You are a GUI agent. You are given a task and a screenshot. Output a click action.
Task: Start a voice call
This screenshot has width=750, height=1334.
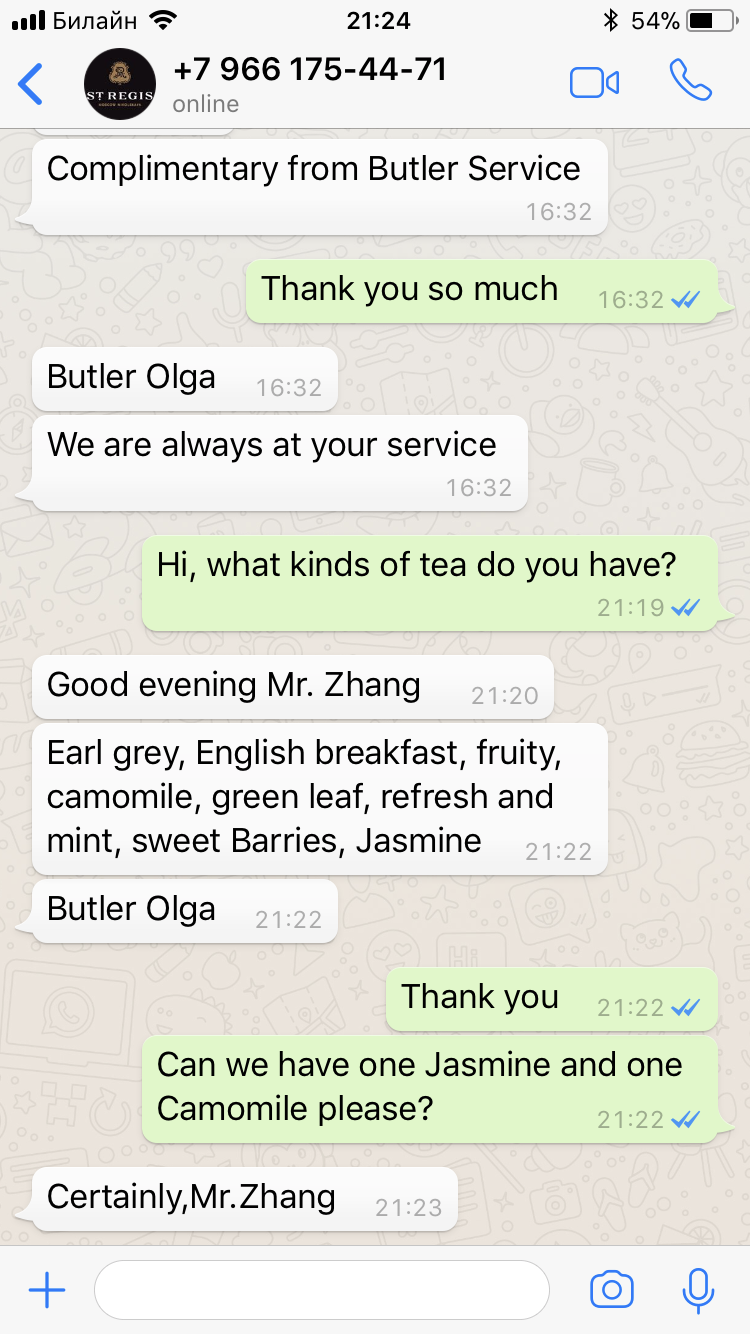[690, 82]
